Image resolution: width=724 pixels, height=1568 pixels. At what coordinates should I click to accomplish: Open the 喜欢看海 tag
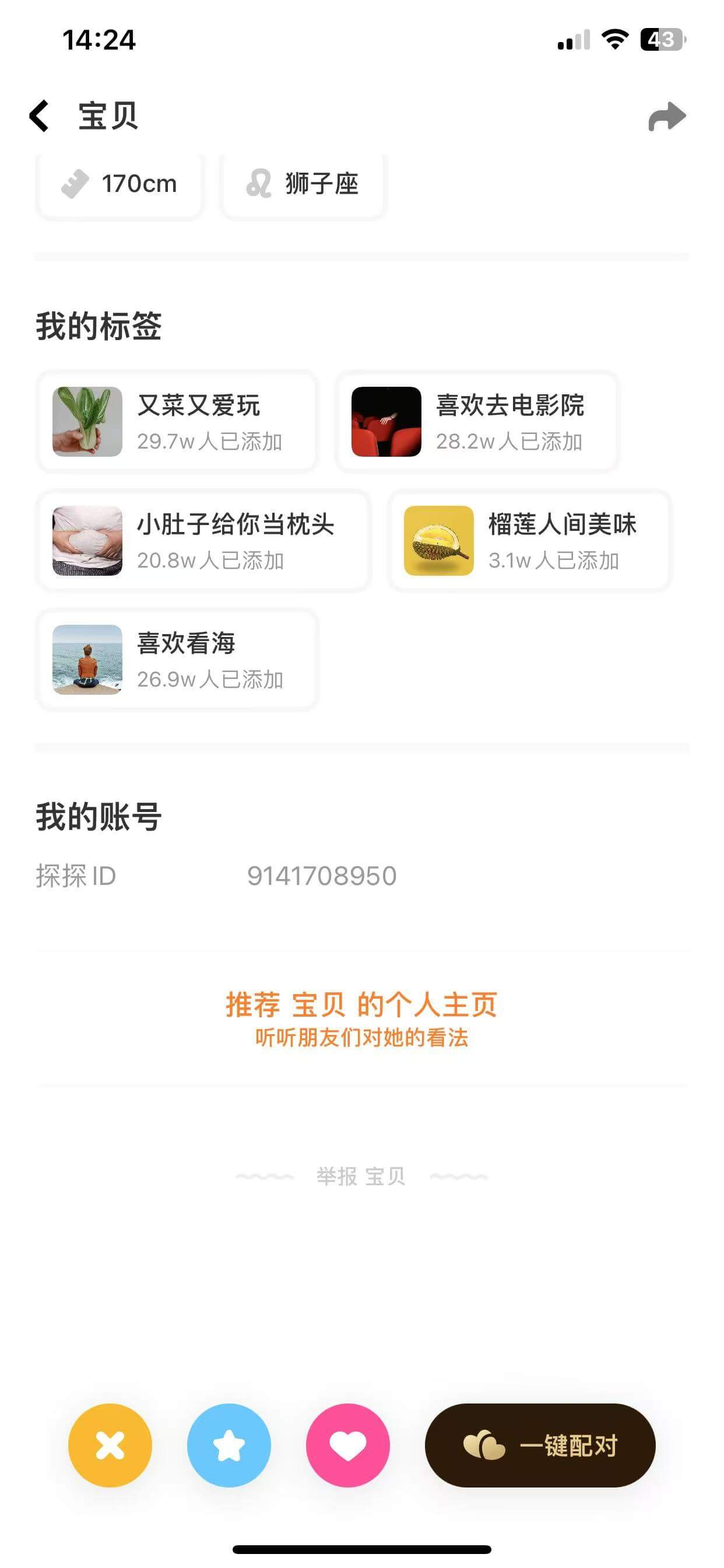[x=177, y=660]
